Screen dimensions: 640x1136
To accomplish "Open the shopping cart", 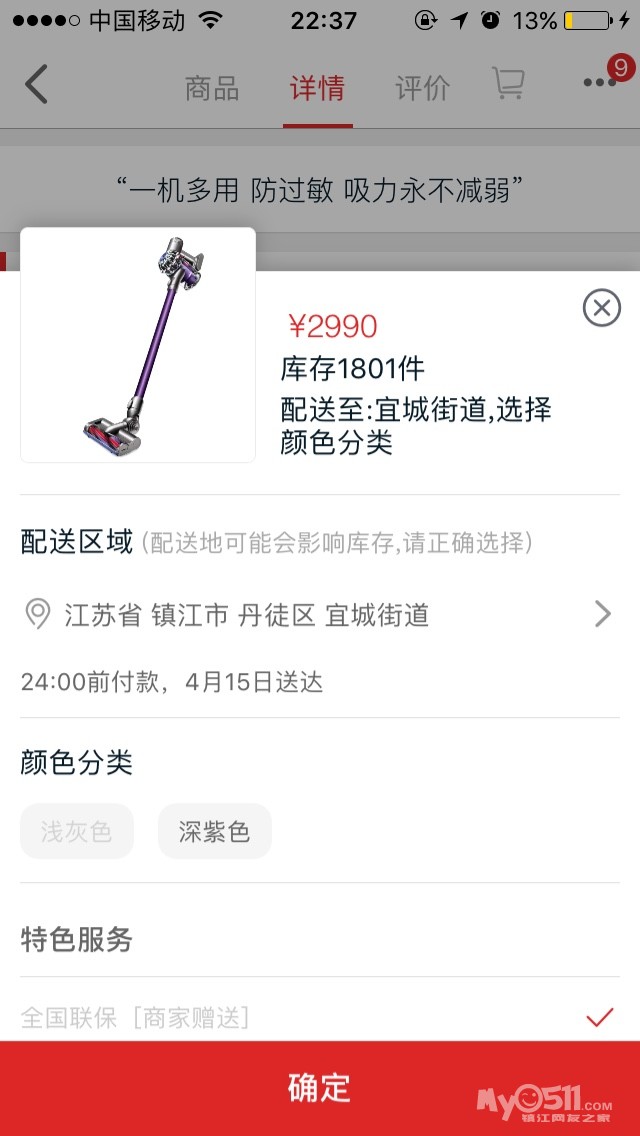I will tap(508, 84).
